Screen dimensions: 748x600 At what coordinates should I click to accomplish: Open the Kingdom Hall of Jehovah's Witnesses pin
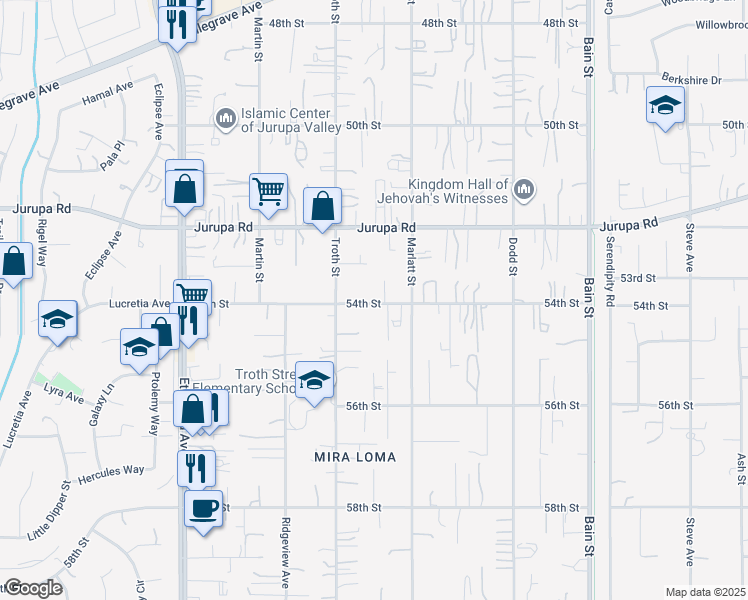click(x=524, y=190)
